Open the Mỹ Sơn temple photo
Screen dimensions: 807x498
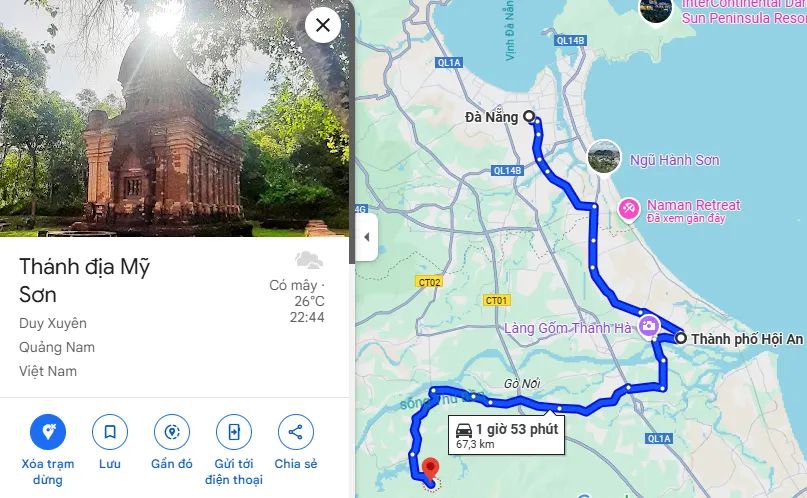(160, 120)
